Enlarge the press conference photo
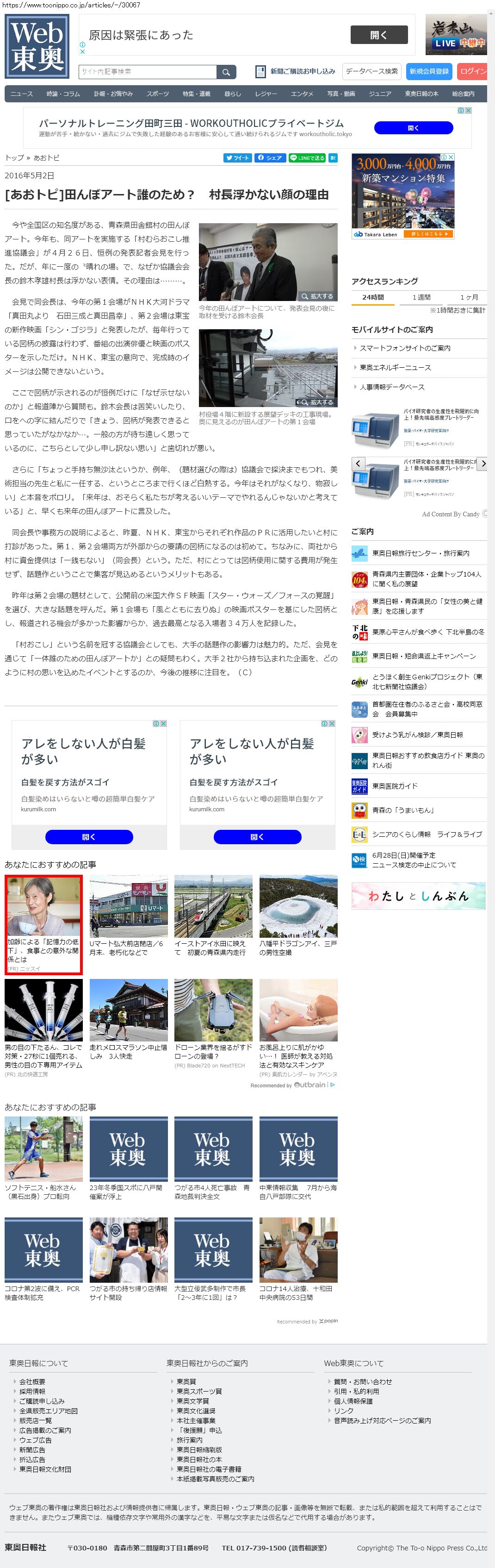The height and width of the screenshot is (1568, 495). 317,296
